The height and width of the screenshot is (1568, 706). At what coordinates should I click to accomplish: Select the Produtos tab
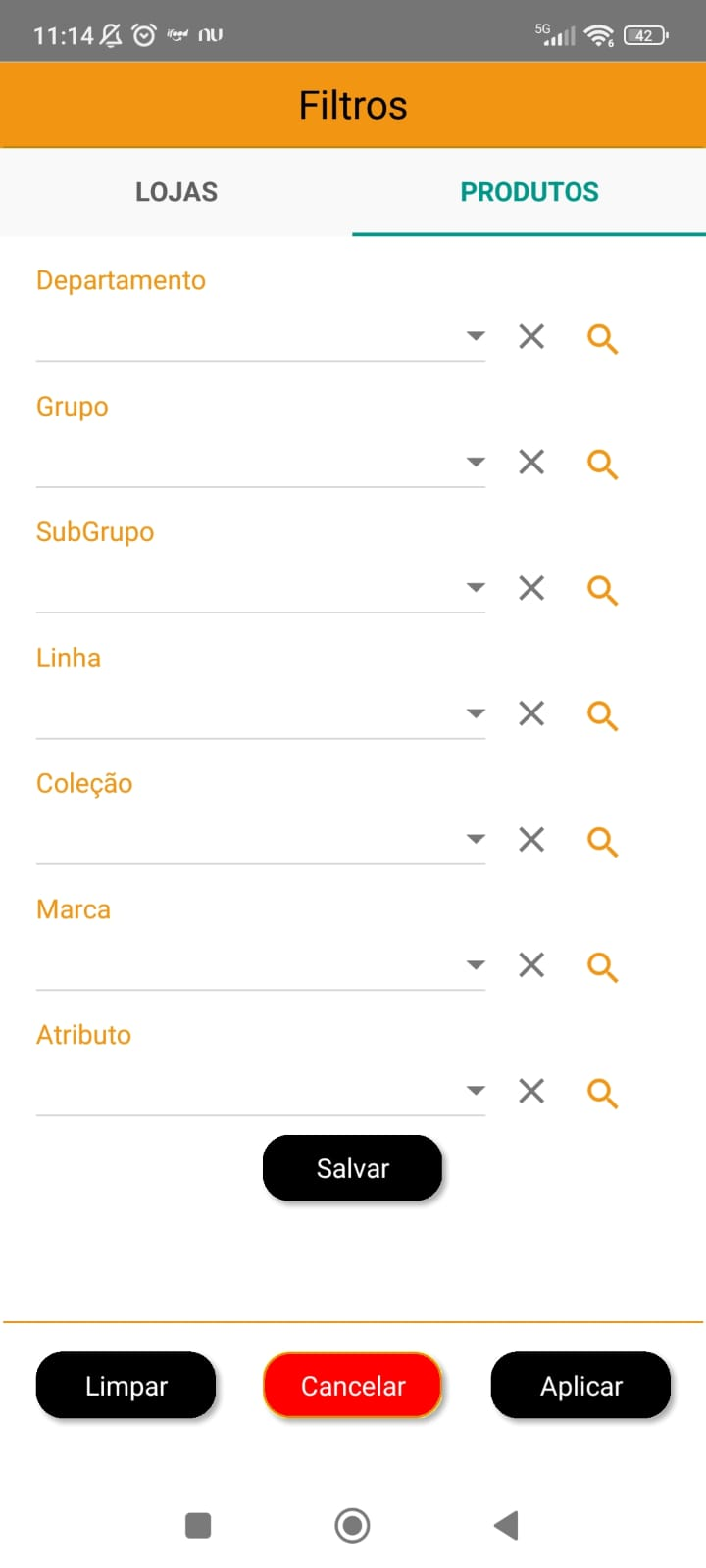click(529, 192)
